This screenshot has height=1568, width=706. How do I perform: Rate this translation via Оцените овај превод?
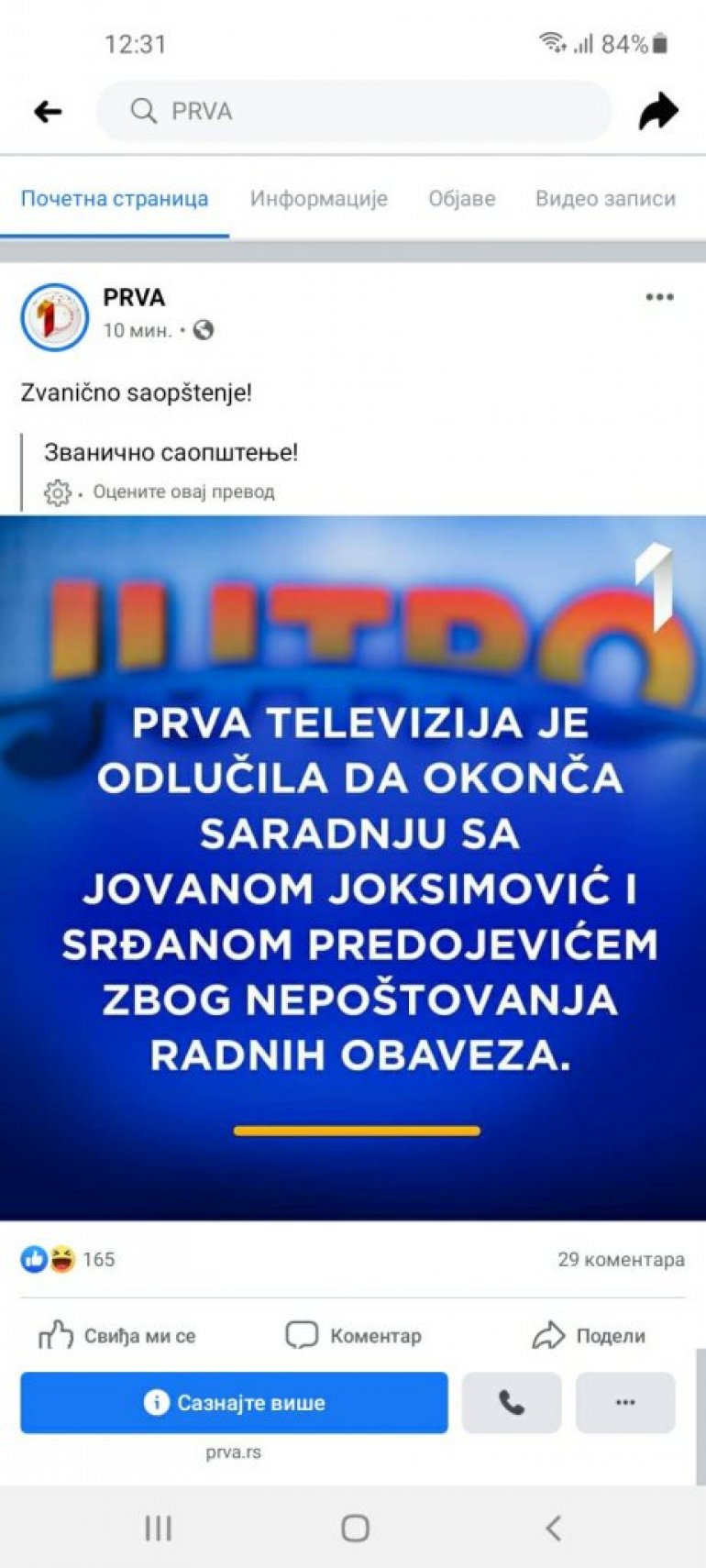point(182,492)
